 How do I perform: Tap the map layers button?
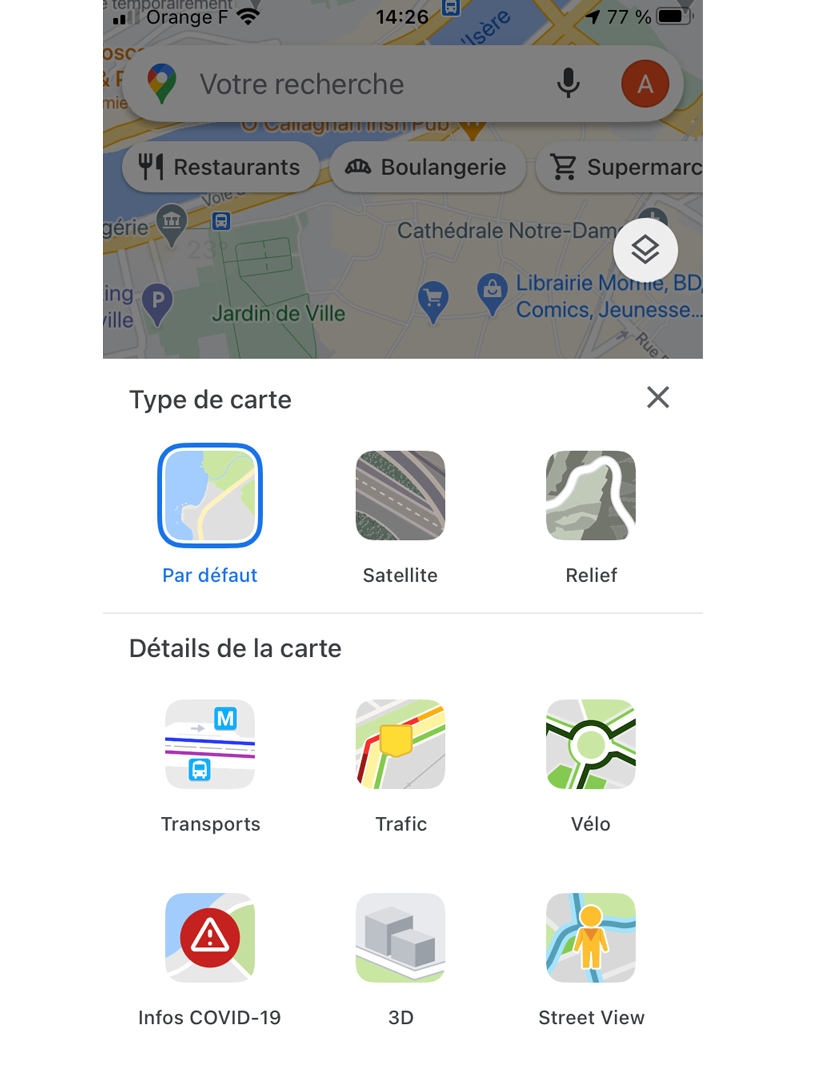tap(645, 250)
